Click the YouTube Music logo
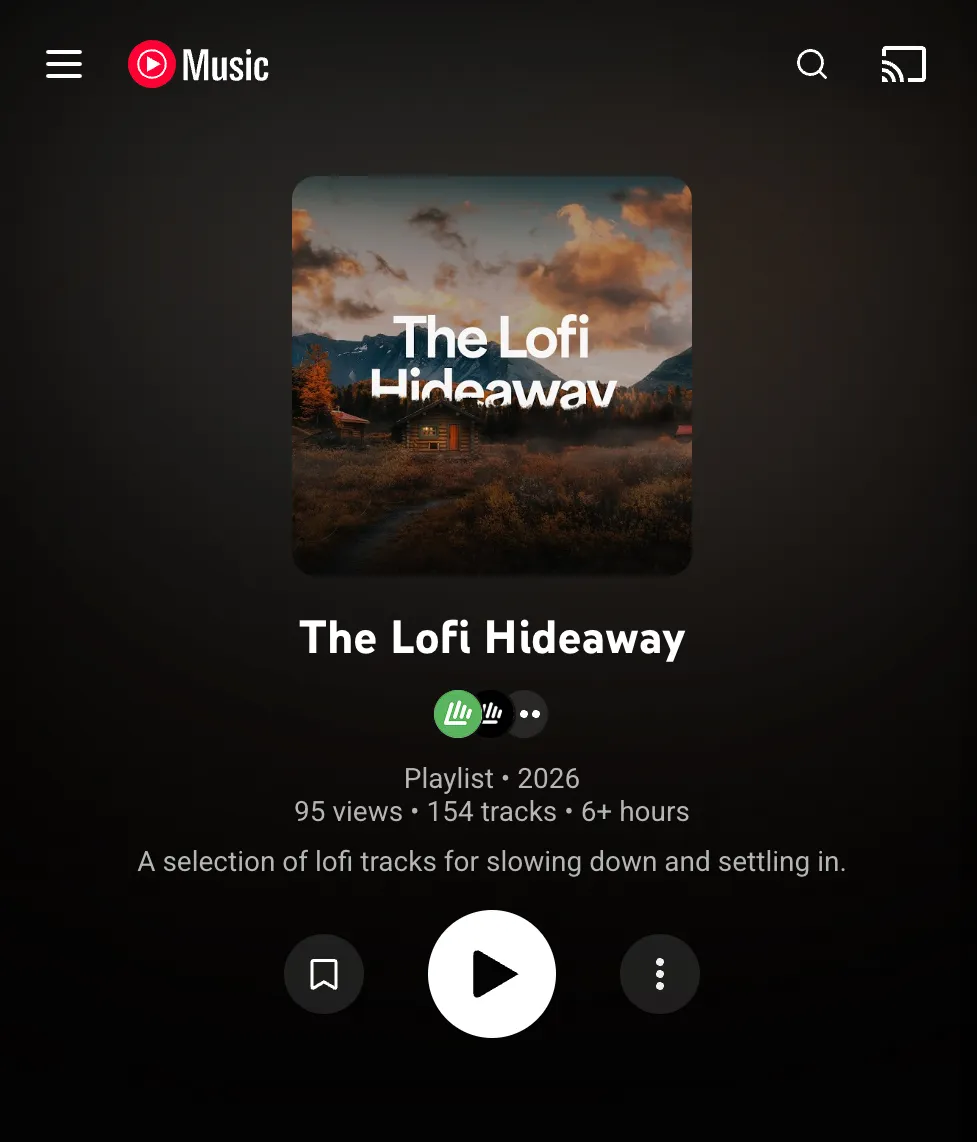Screen dimensions: 977x1142 tap(197, 64)
